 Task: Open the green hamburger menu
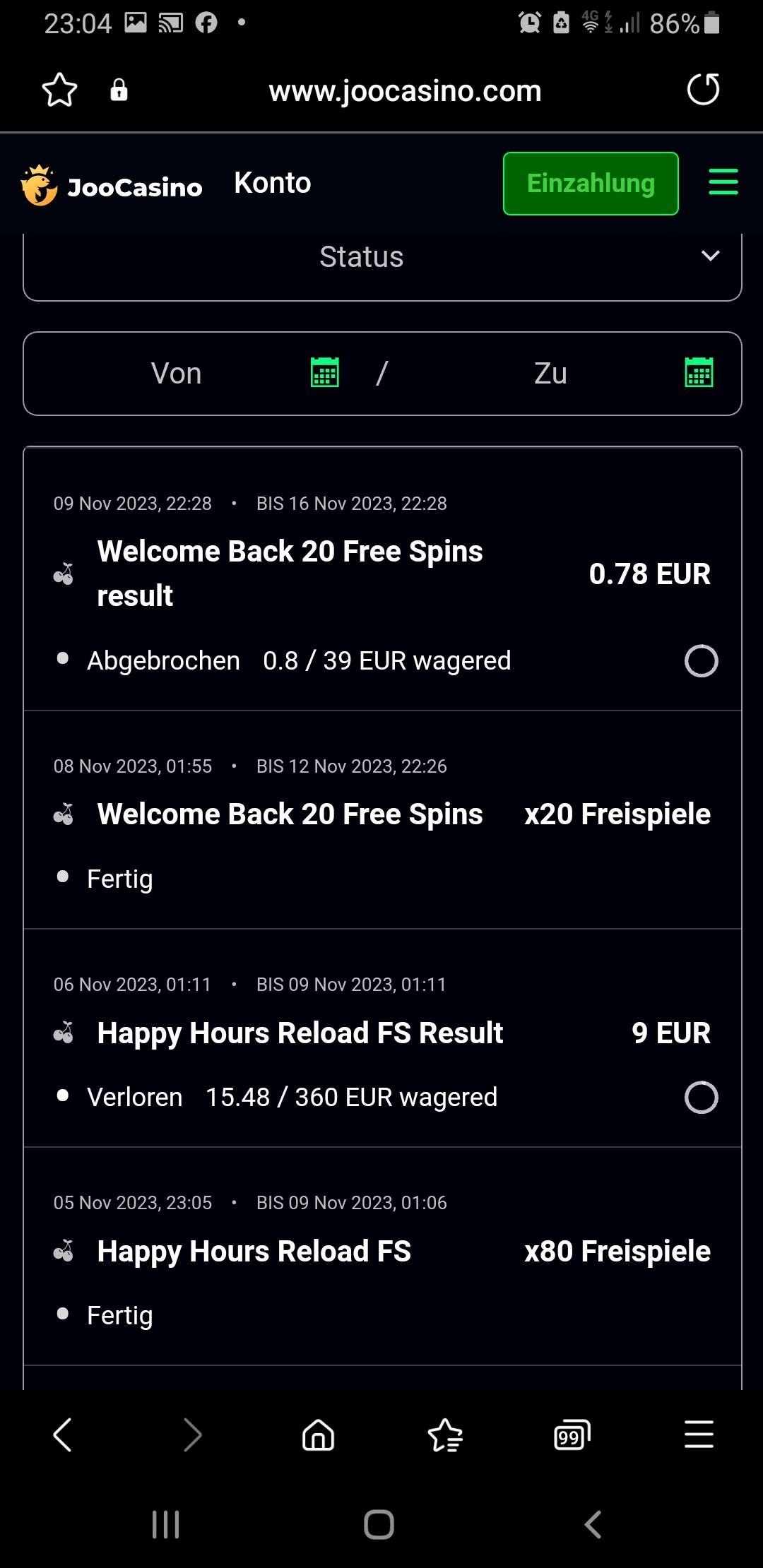point(723,182)
